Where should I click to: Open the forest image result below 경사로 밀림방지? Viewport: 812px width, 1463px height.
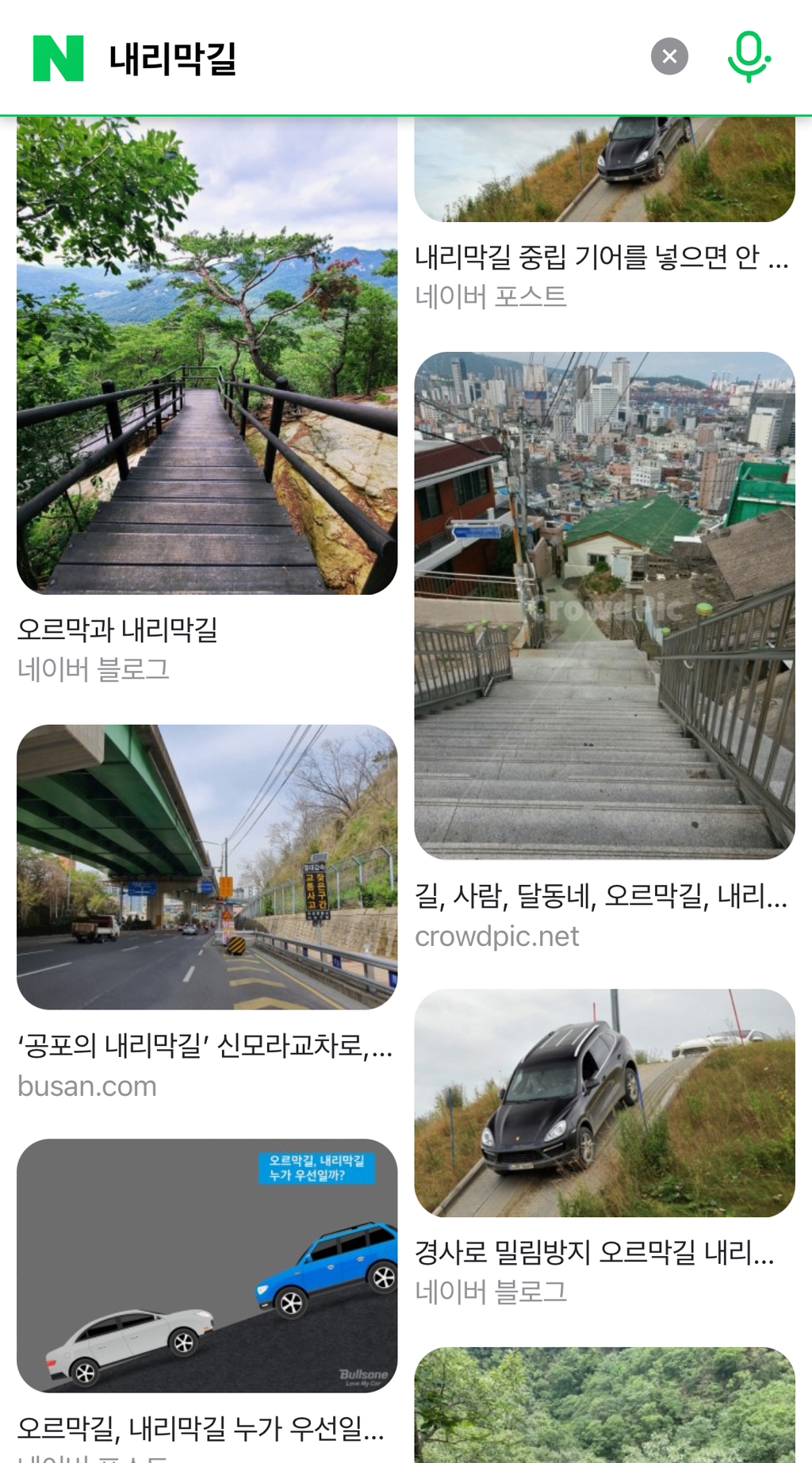[604, 1404]
